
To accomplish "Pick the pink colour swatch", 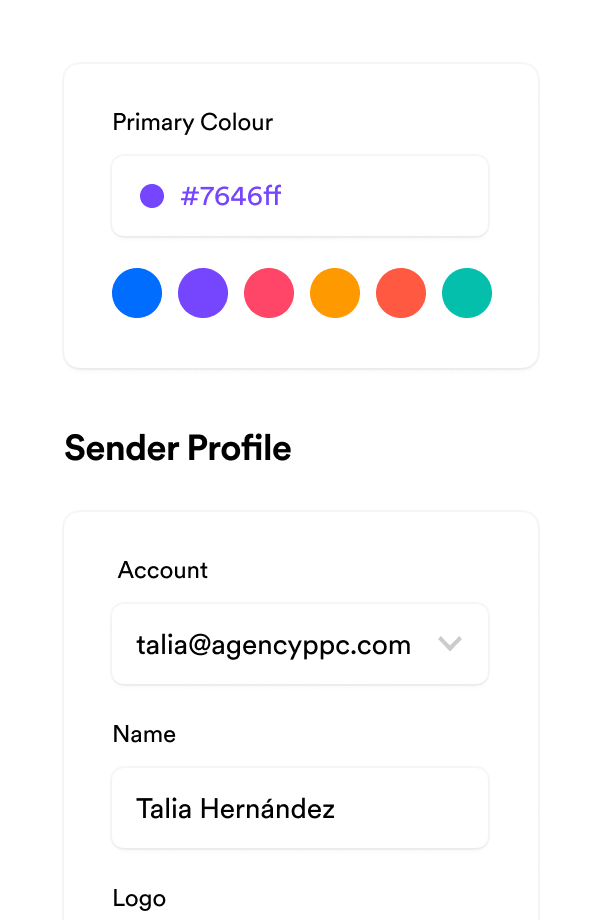I will coord(269,293).
